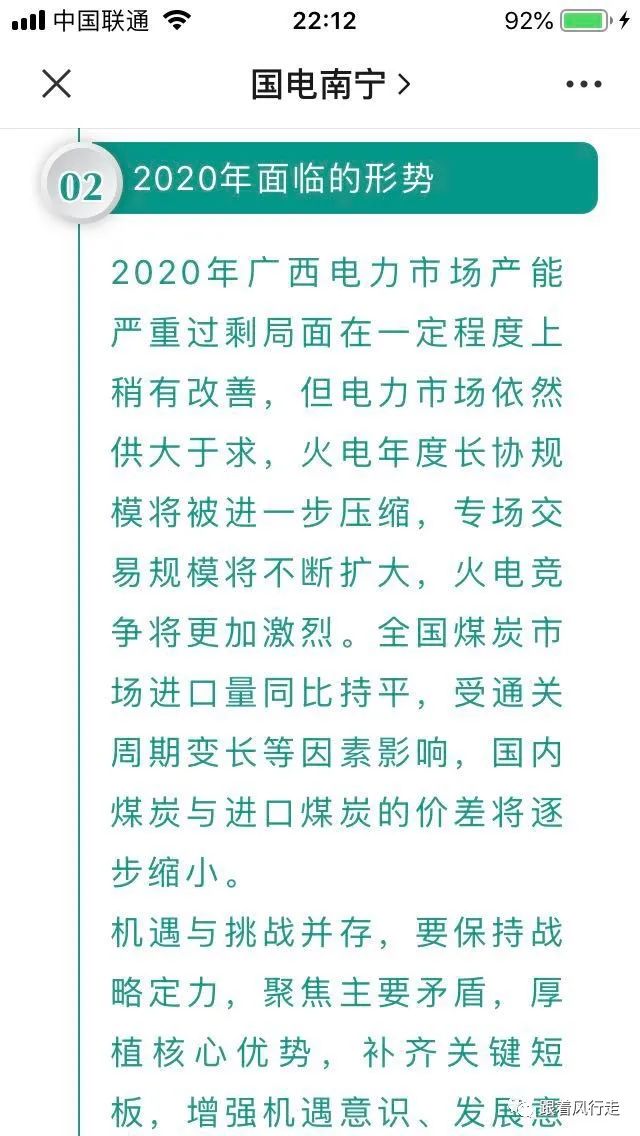Close the article with the X button
Screen dimensions: 640x1136
(x=57, y=83)
